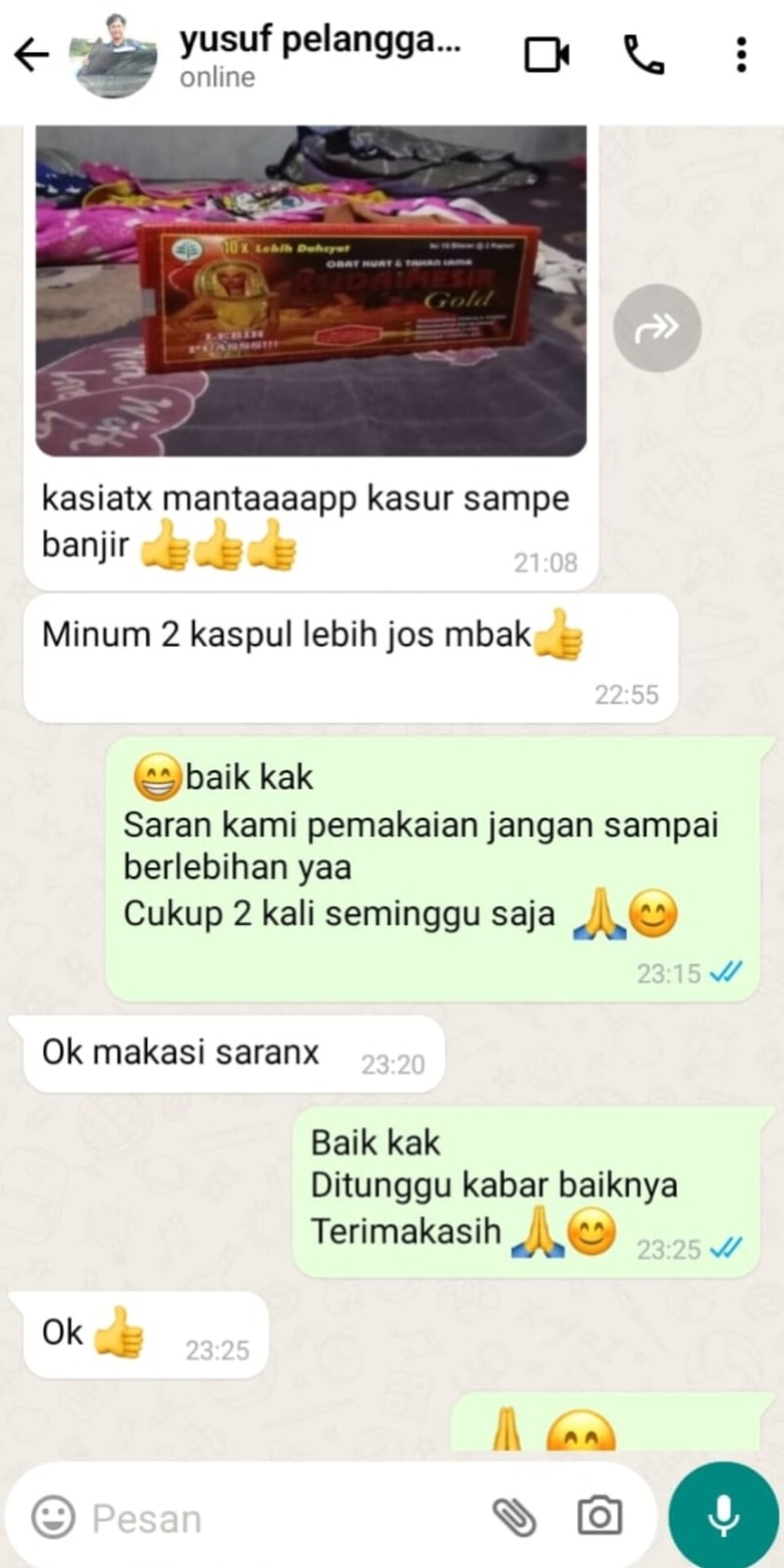Image resolution: width=784 pixels, height=1568 pixels.
Task: Start a voice call with yusuf
Action: pyautogui.click(x=644, y=55)
